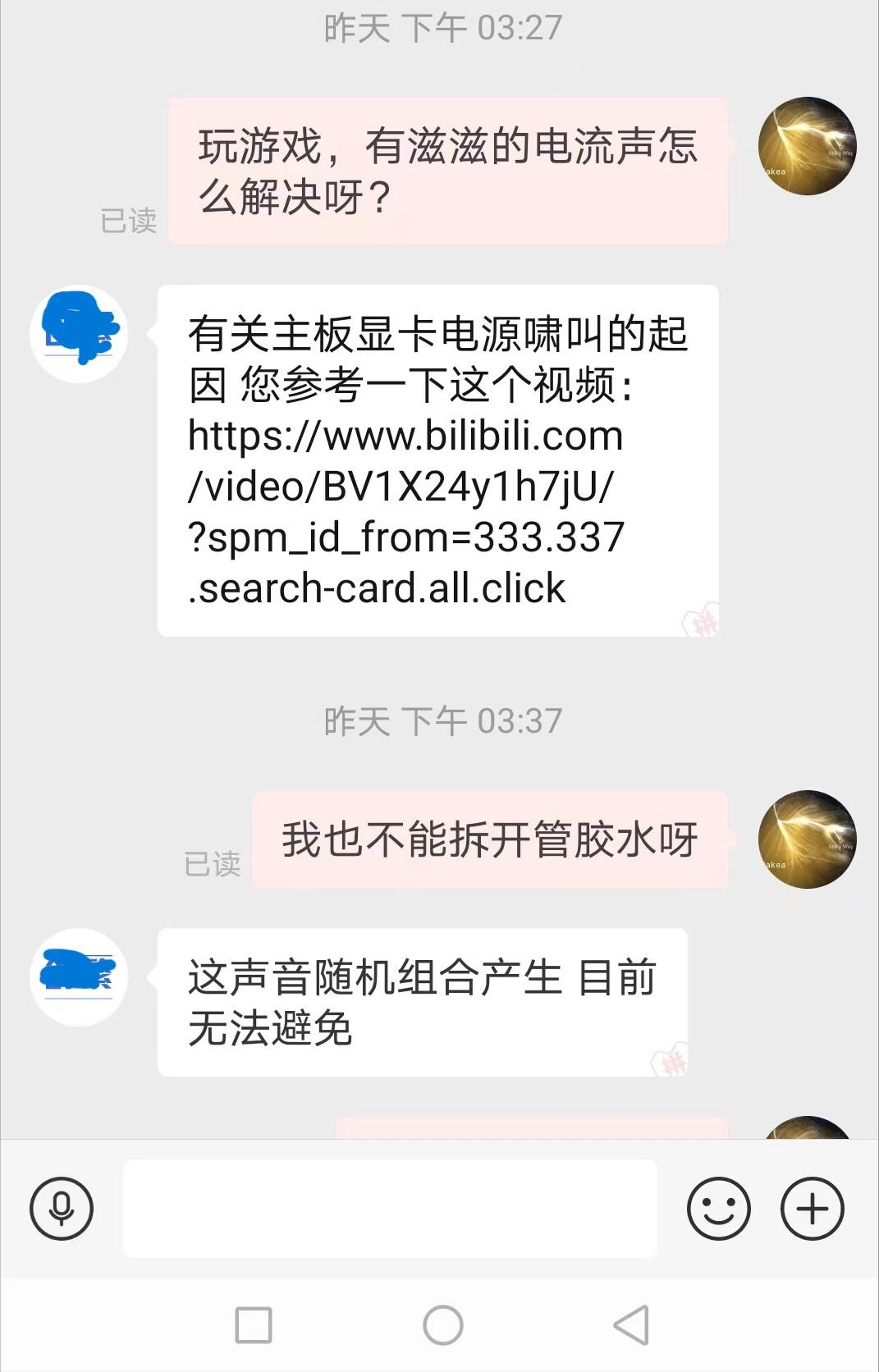Tap the second customer service avatar
Viewport: 879px width, 1372px height.
point(78,976)
